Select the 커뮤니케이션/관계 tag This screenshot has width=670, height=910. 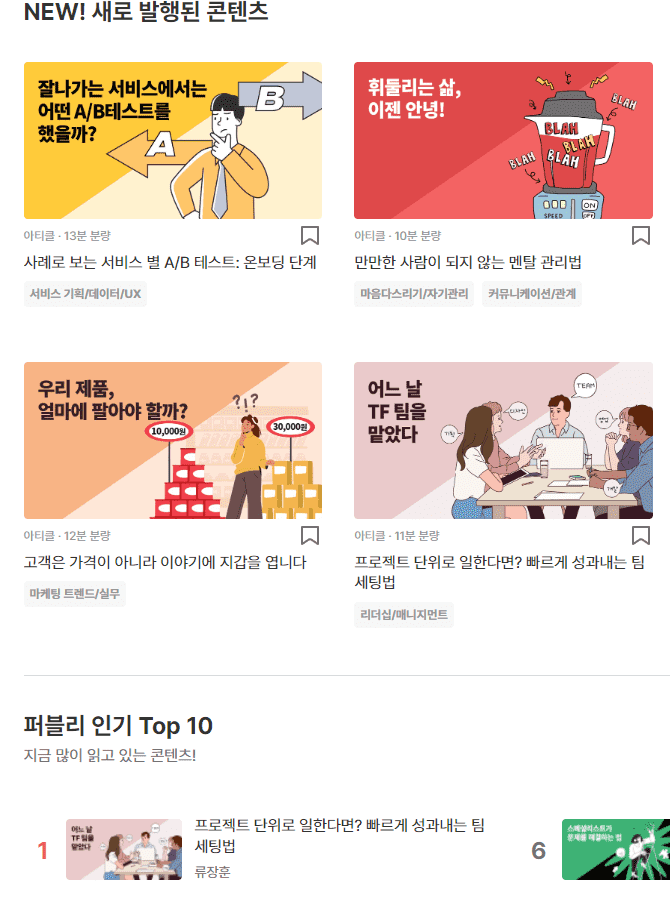pos(532,294)
